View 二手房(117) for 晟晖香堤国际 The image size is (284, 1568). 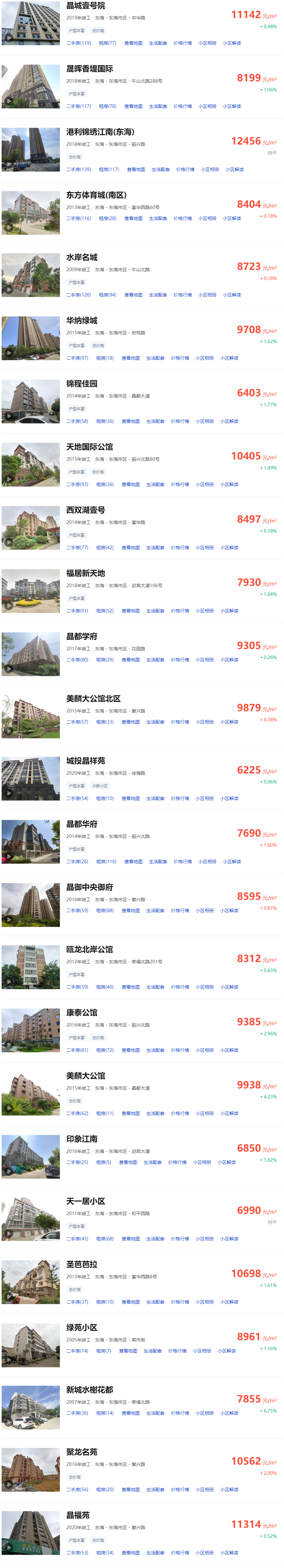click(78, 107)
